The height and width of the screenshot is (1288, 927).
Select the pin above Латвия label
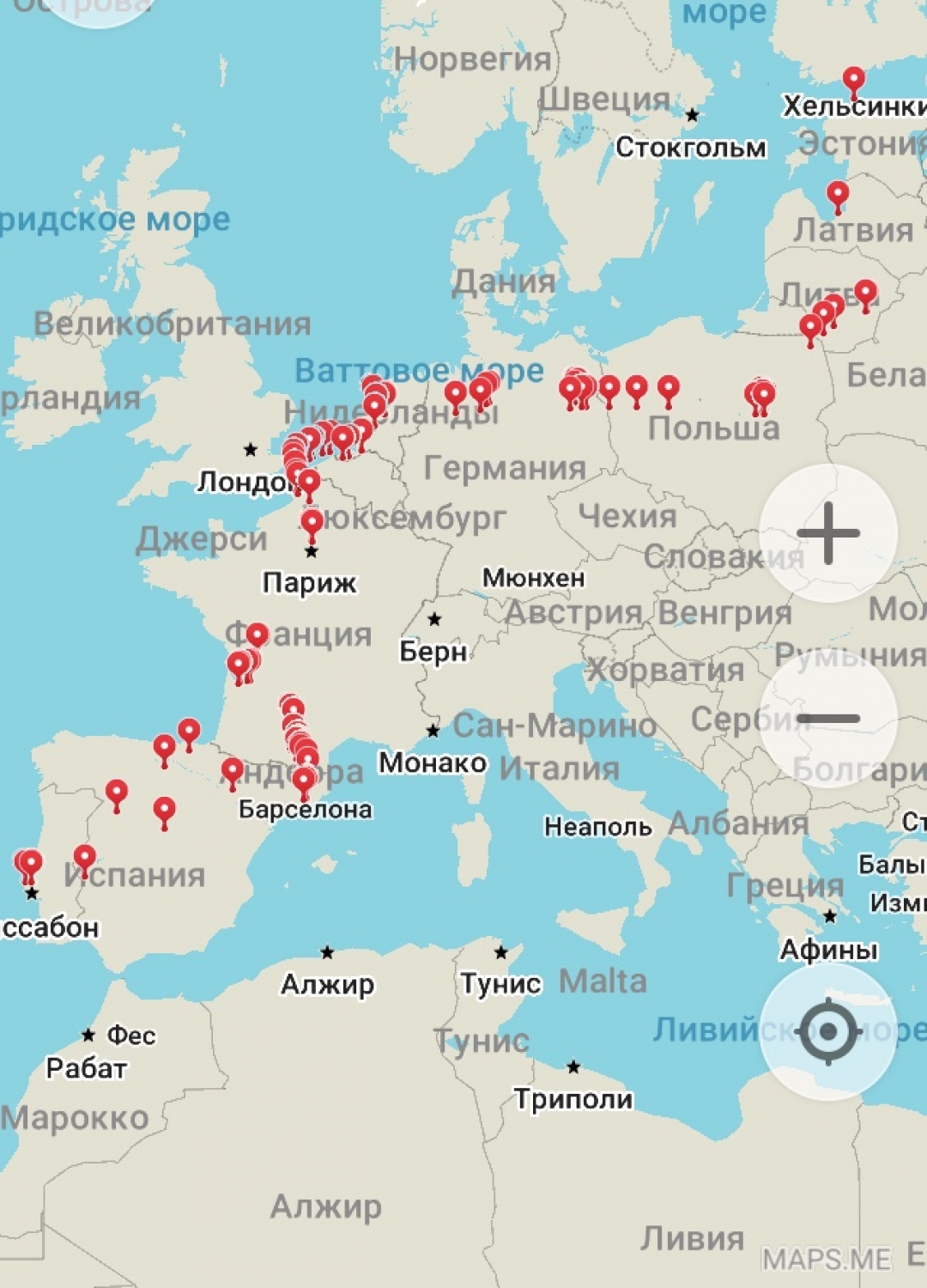838,195
